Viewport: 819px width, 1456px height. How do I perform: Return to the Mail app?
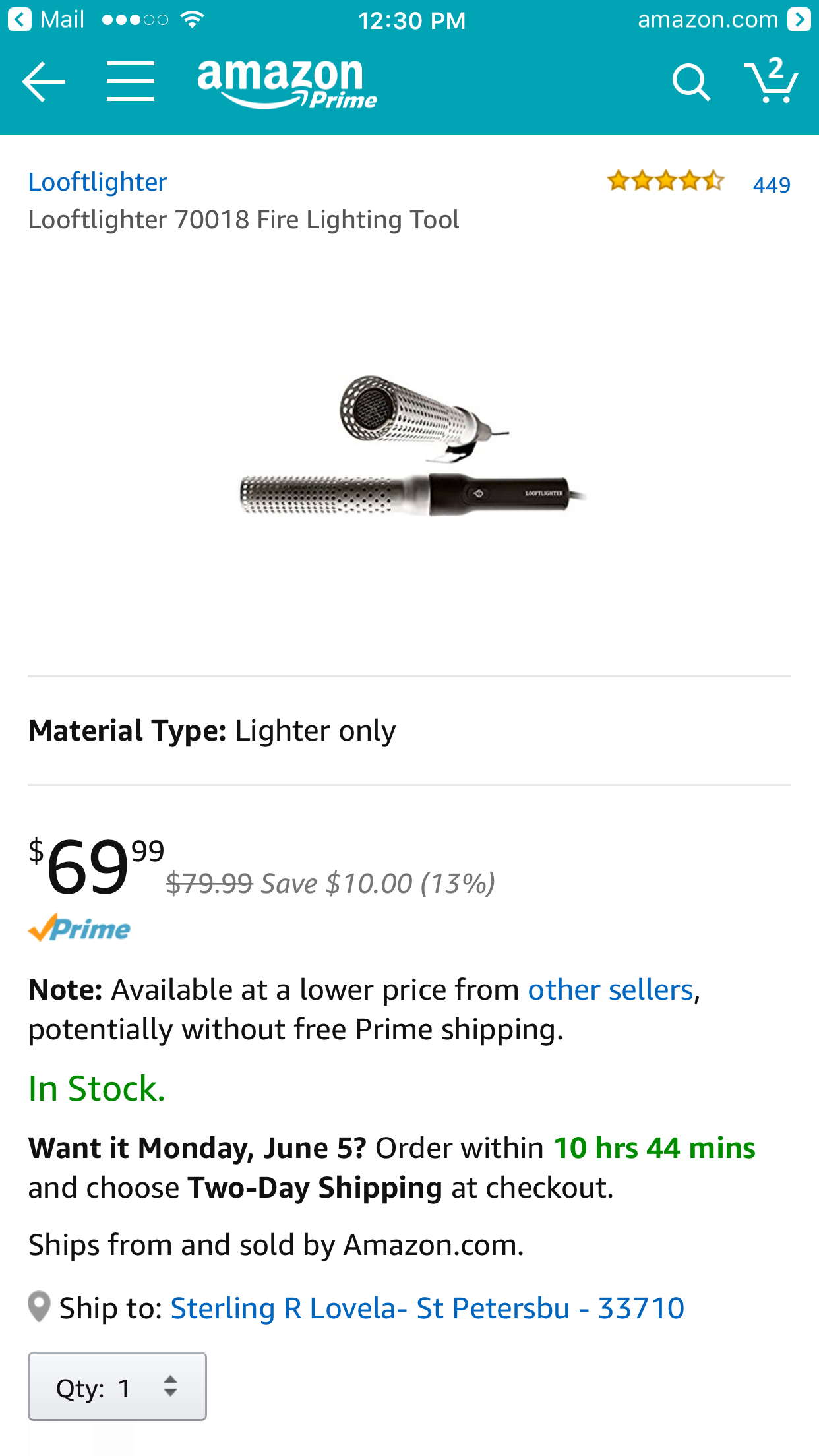tap(46, 20)
